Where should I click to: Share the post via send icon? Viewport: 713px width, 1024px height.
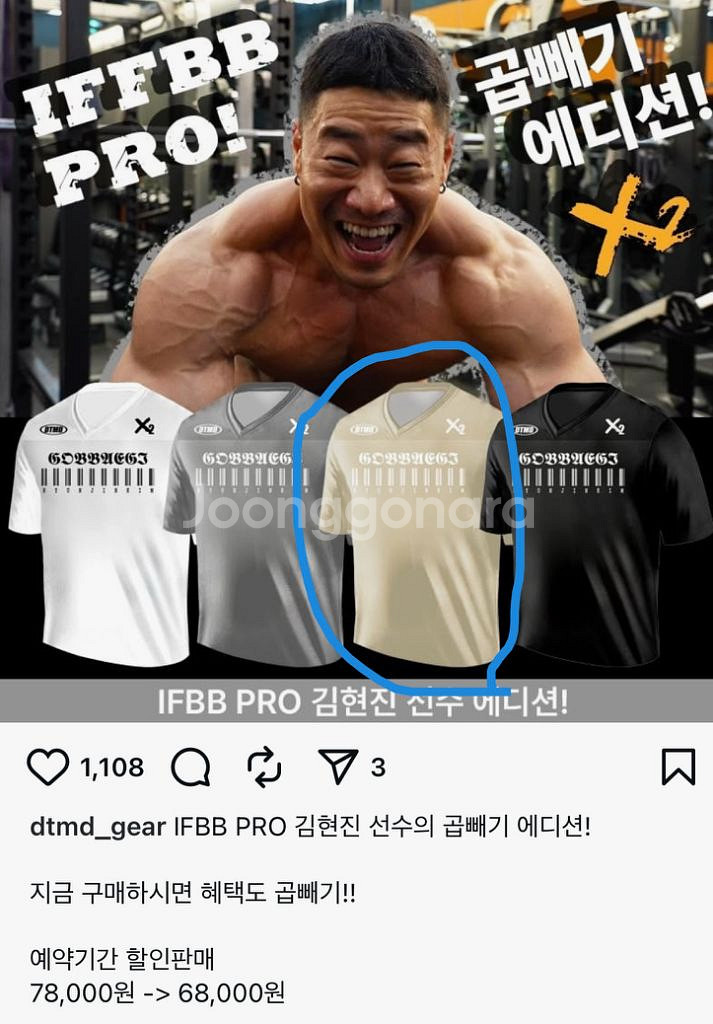[x=338, y=768]
